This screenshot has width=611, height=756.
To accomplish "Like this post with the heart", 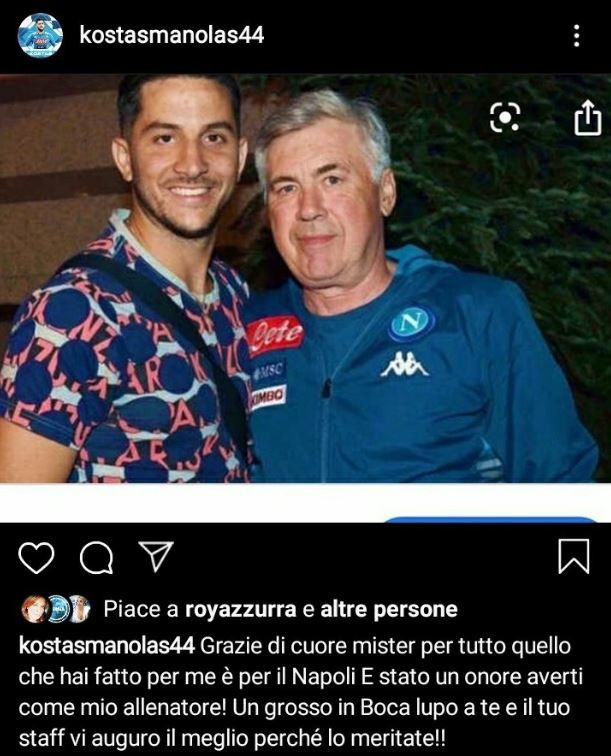I will coord(37,557).
